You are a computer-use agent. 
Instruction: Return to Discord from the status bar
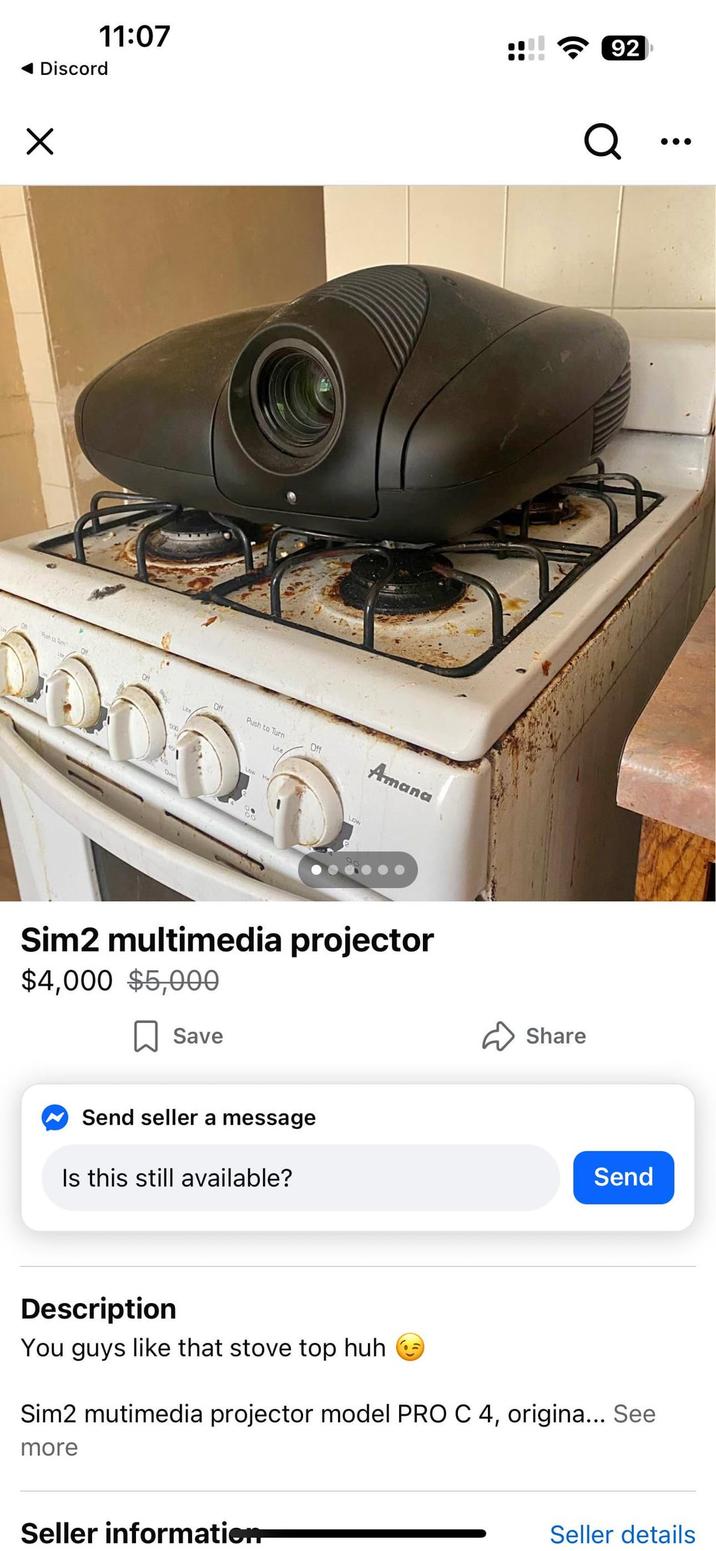click(65, 69)
